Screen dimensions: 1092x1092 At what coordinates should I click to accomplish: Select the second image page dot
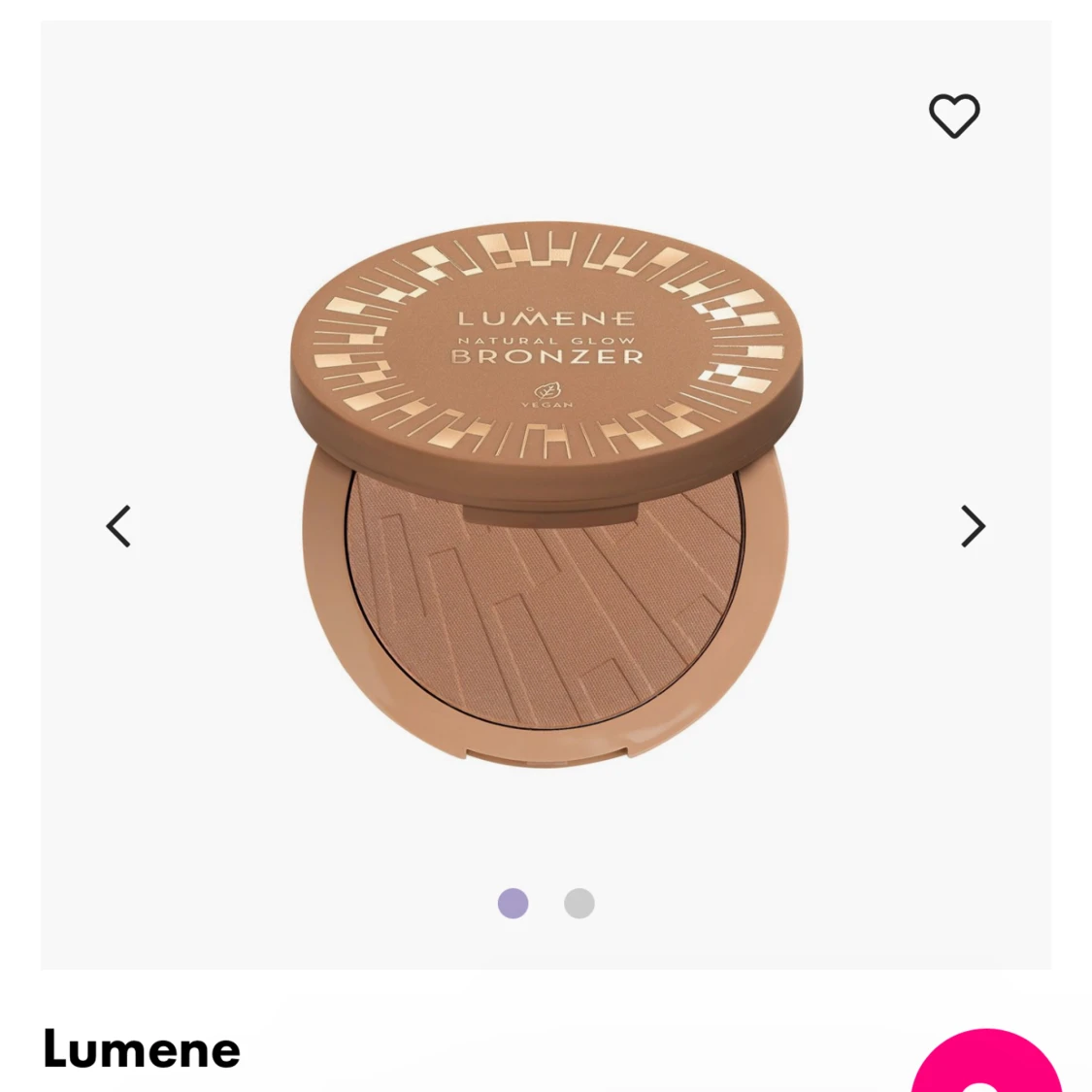coord(579,904)
